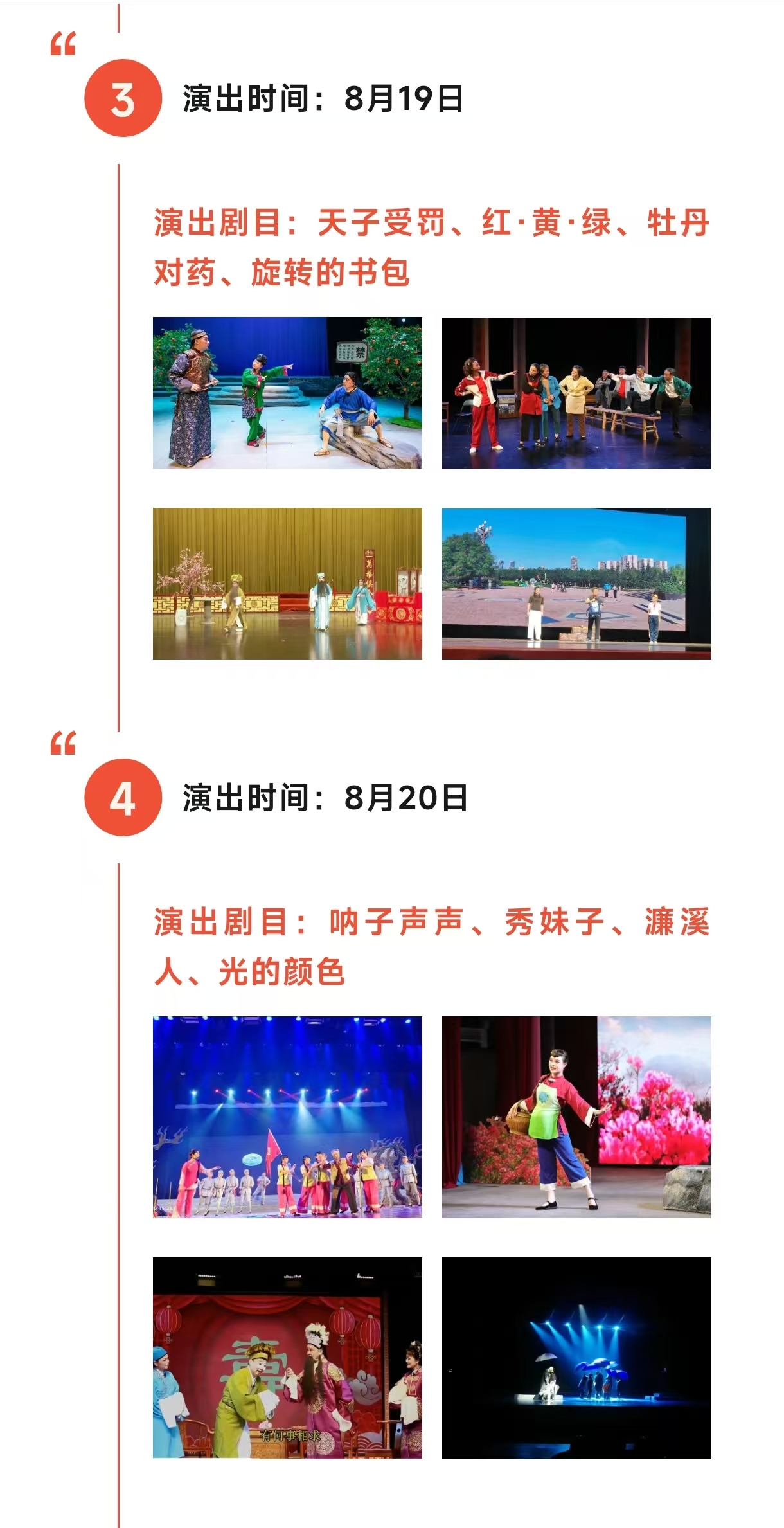Enlarge the opera photo with red lanterns
The image size is (784, 1528).
click(x=287, y=1358)
